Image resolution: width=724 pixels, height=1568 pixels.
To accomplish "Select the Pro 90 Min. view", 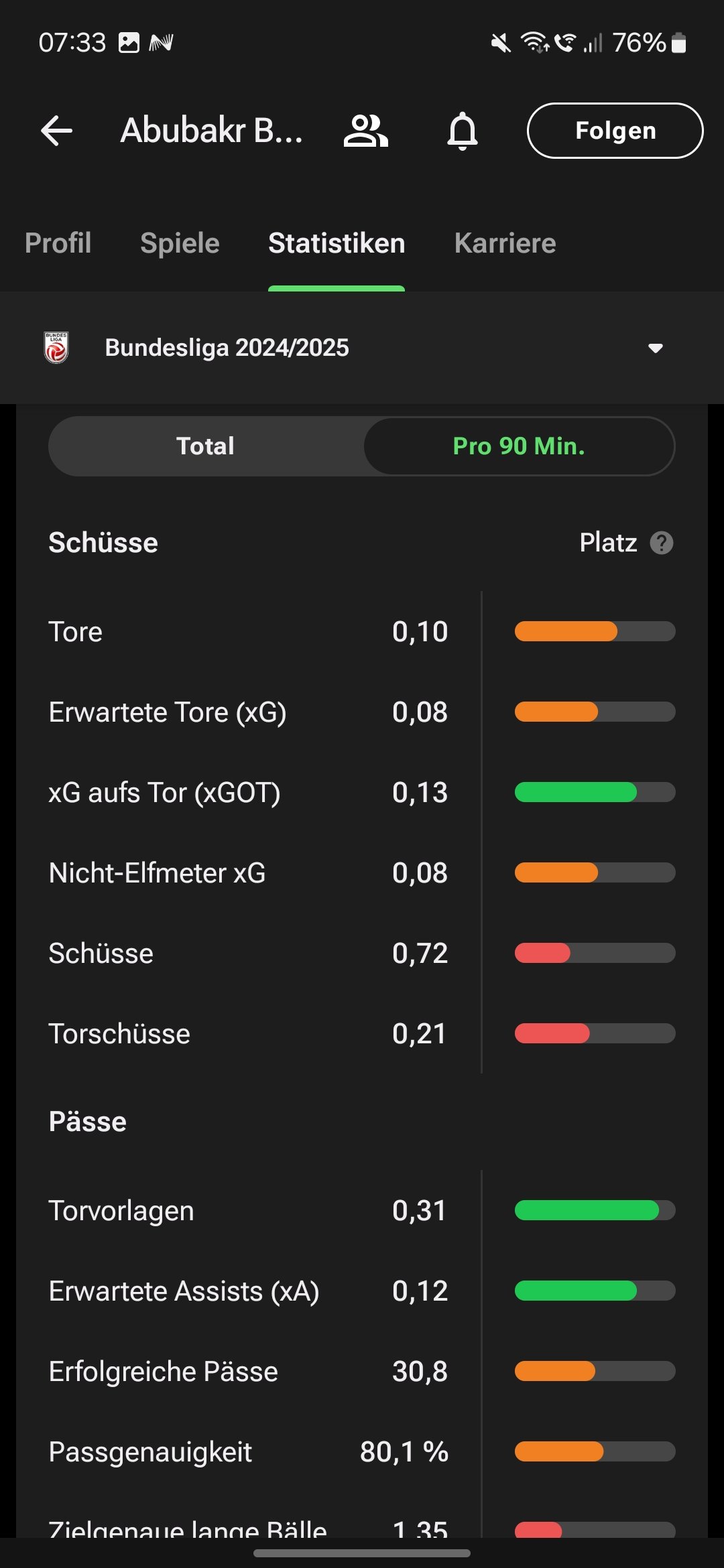I will pos(519,446).
